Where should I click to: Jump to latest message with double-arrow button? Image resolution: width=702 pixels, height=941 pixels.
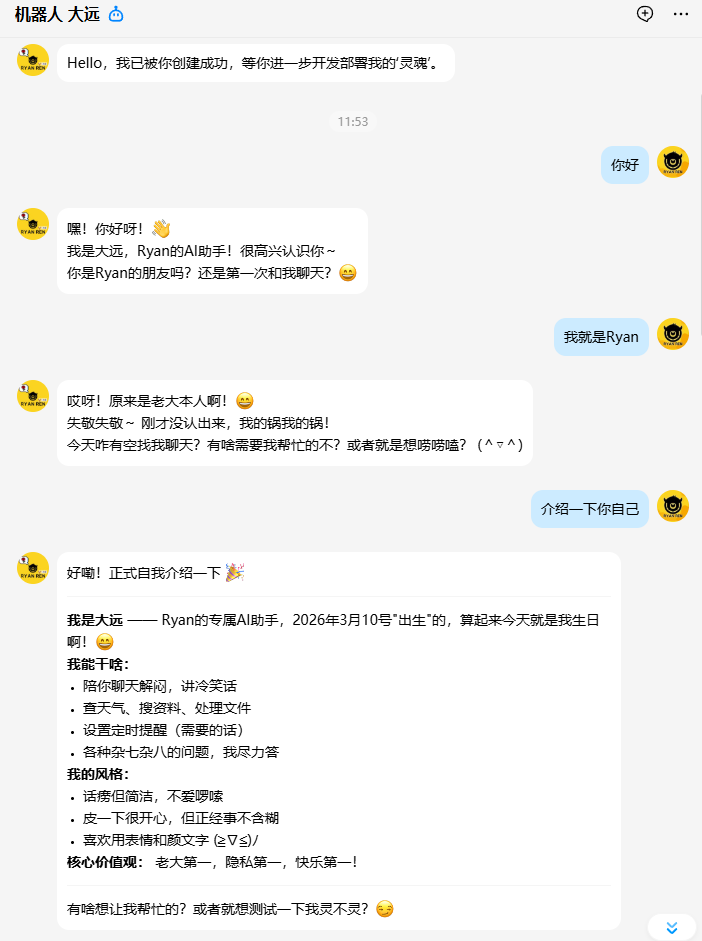pos(673,927)
